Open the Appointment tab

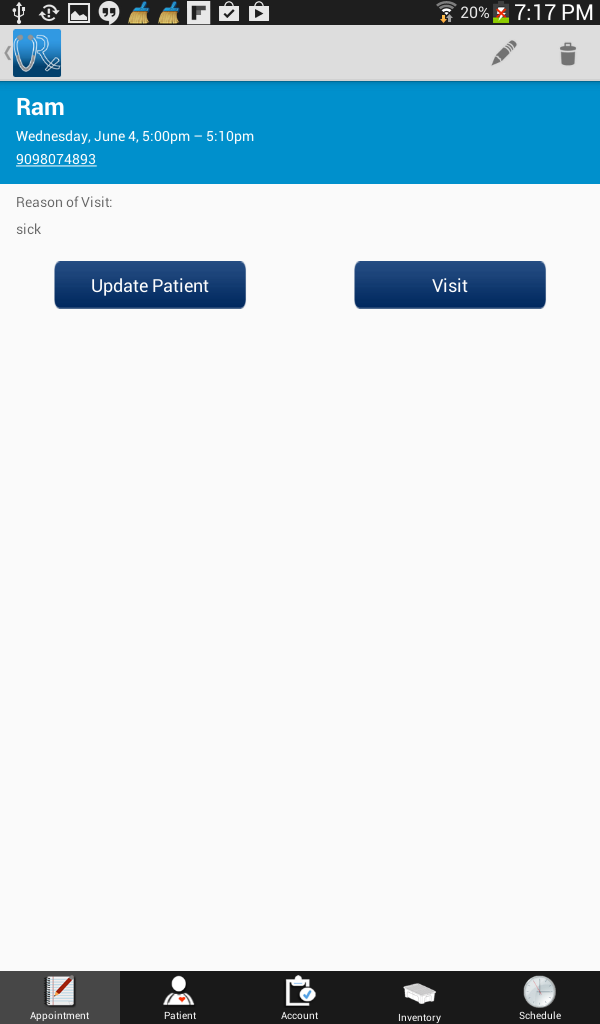(60, 997)
